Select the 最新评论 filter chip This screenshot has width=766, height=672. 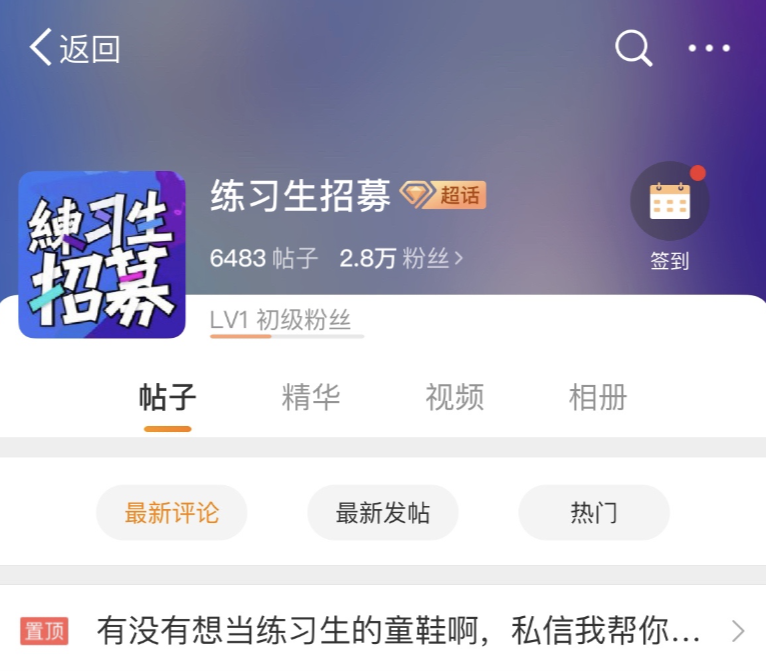click(171, 513)
